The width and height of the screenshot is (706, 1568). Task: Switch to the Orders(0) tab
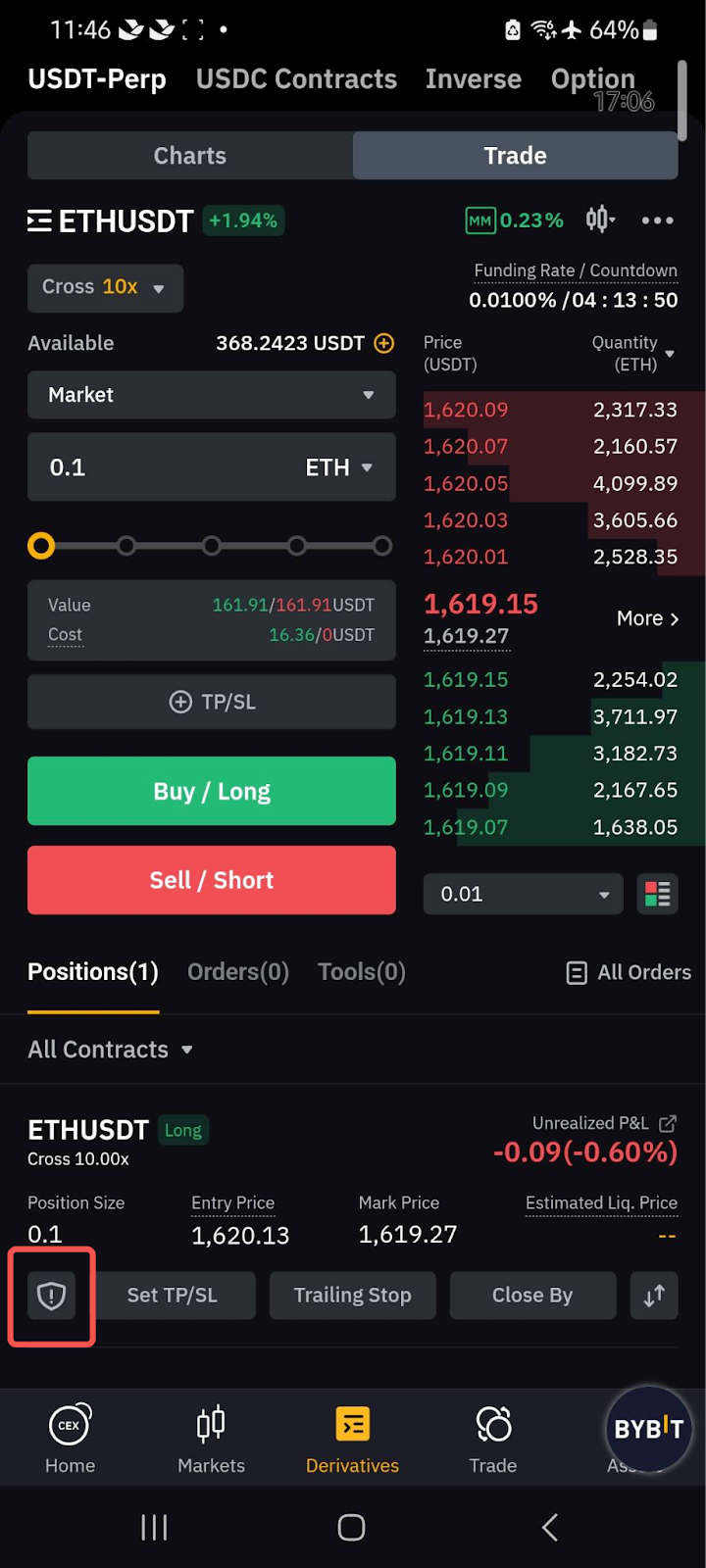click(x=238, y=972)
